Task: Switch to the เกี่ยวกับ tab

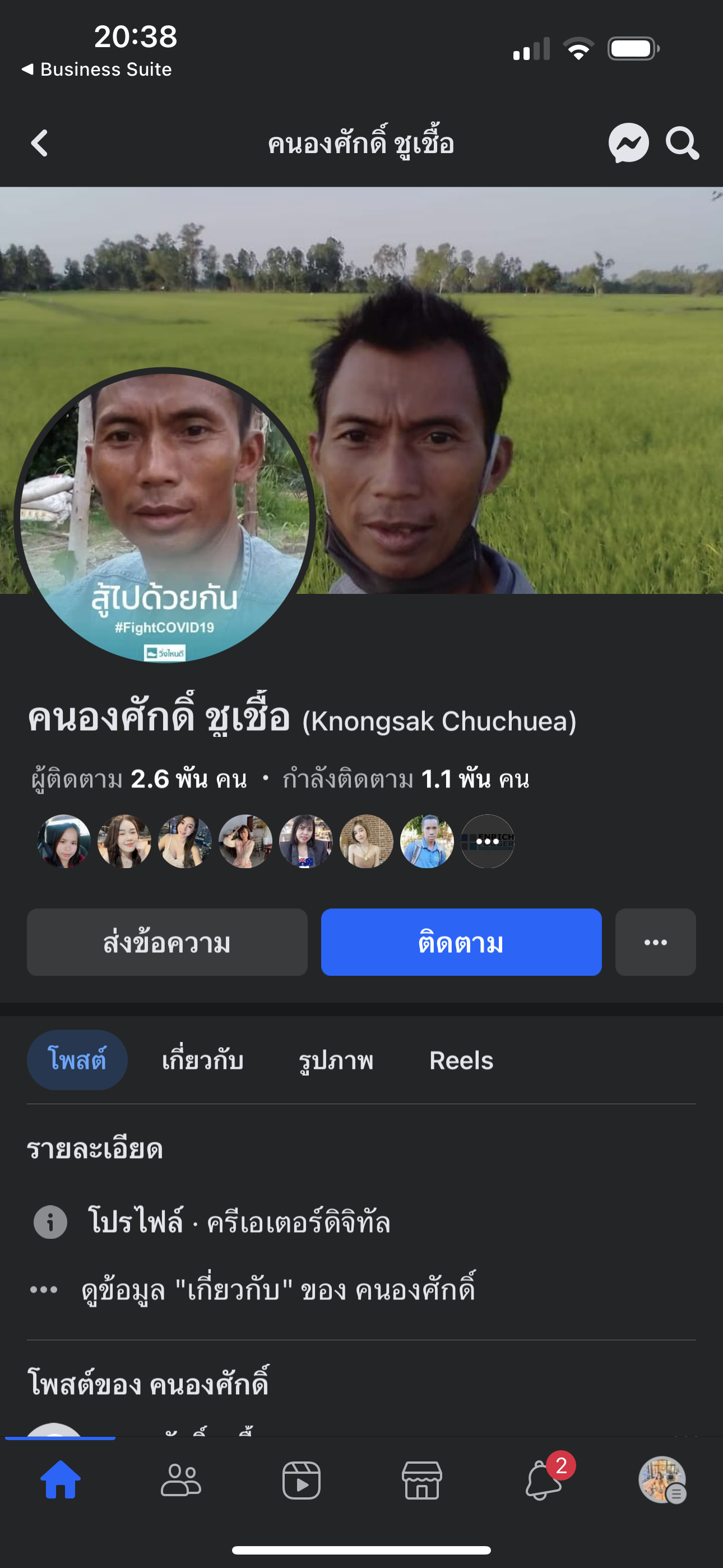Action: (x=203, y=1060)
